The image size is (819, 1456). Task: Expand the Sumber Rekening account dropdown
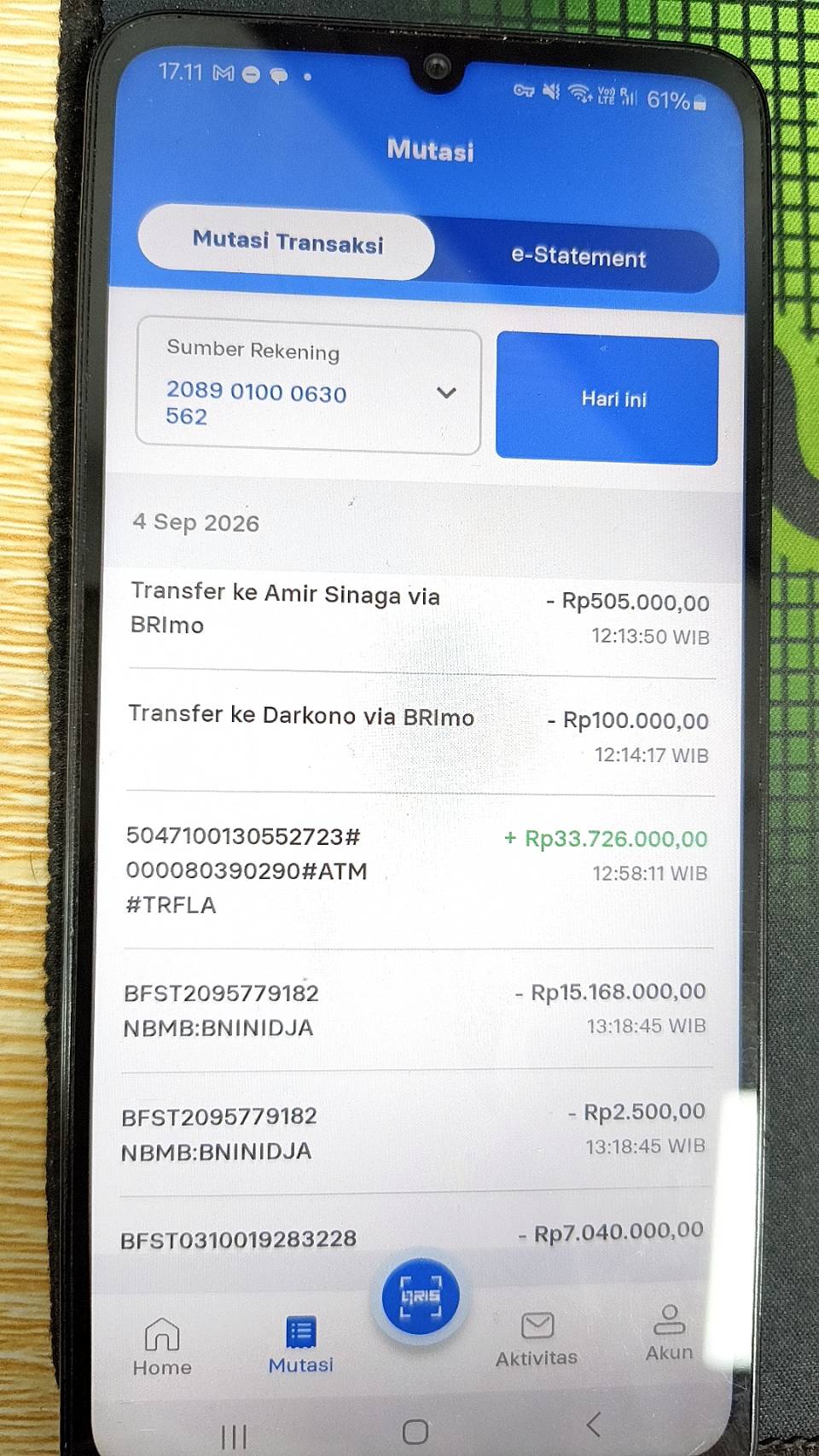pyautogui.click(x=308, y=392)
